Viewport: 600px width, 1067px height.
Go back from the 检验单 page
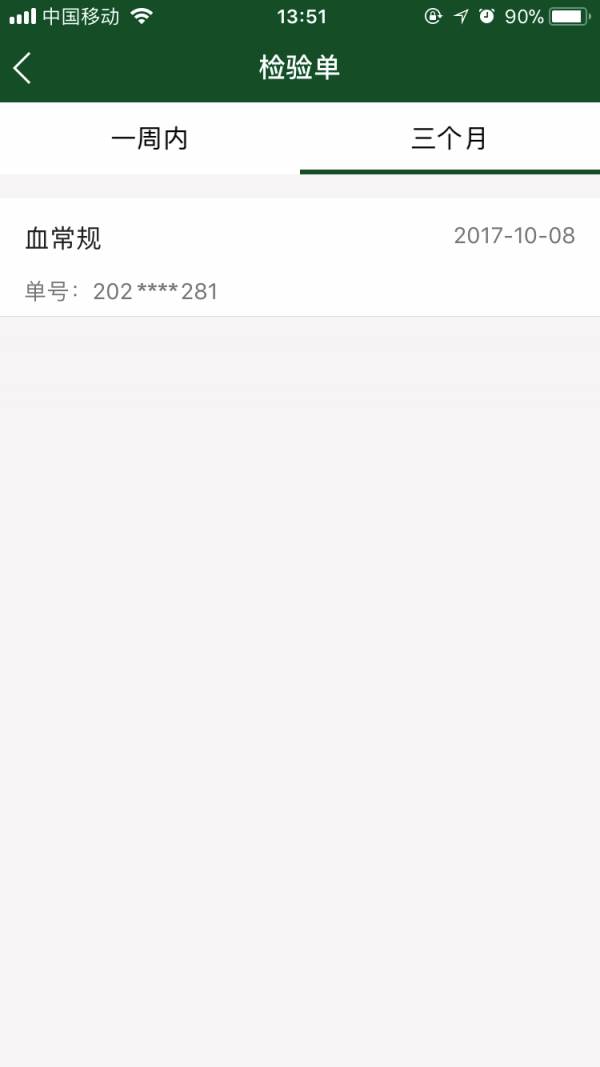coord(23,68)
